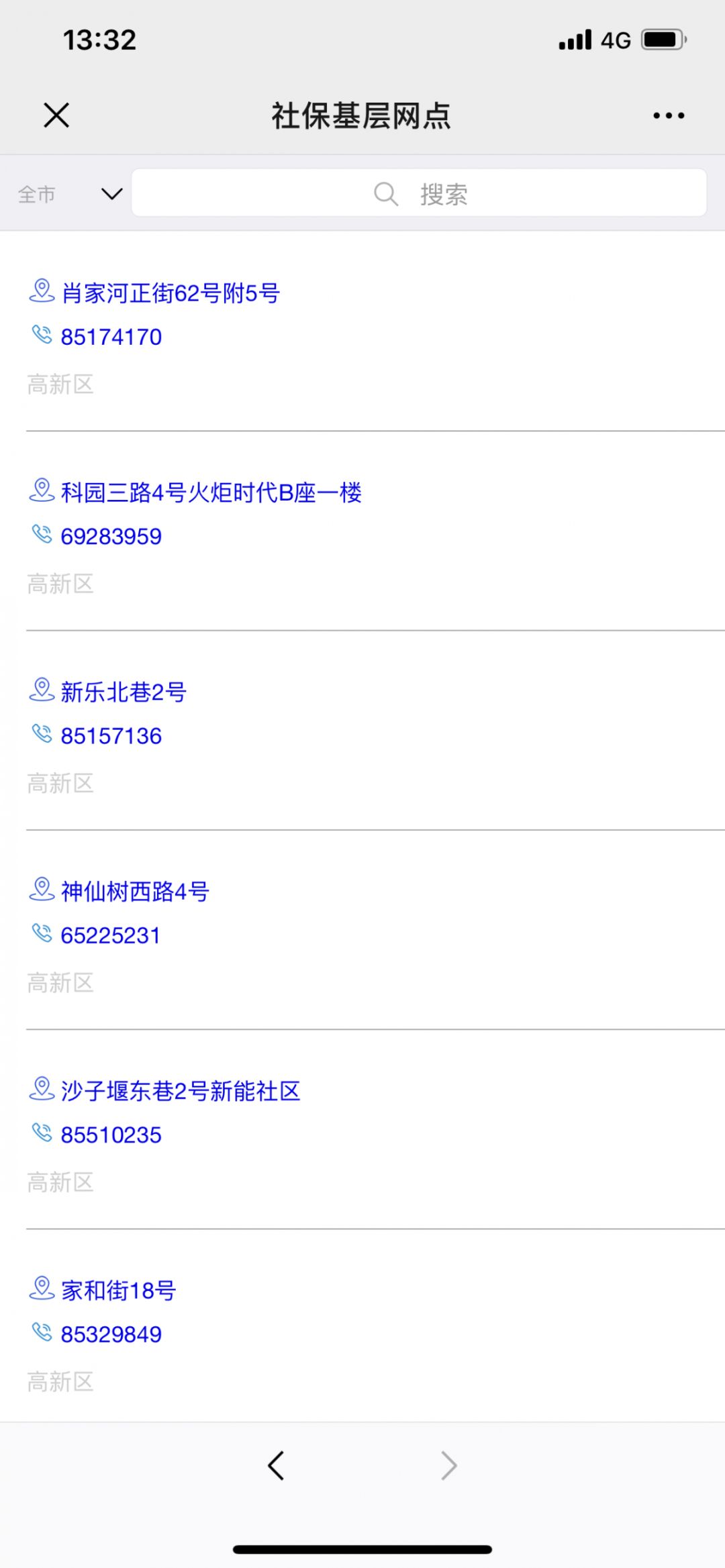The image size is (725, 1568).
Task: Close the 社保基层网点 page
Action: click(x=56, y=115)
